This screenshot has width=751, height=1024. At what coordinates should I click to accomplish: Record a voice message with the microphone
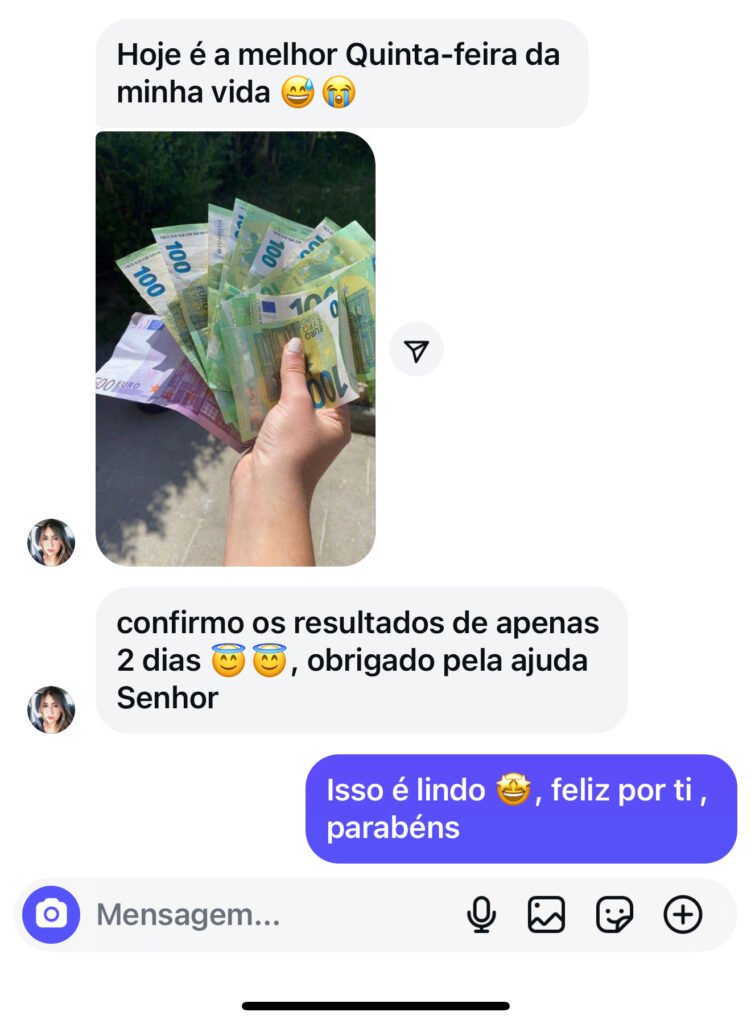pos(482,914)
